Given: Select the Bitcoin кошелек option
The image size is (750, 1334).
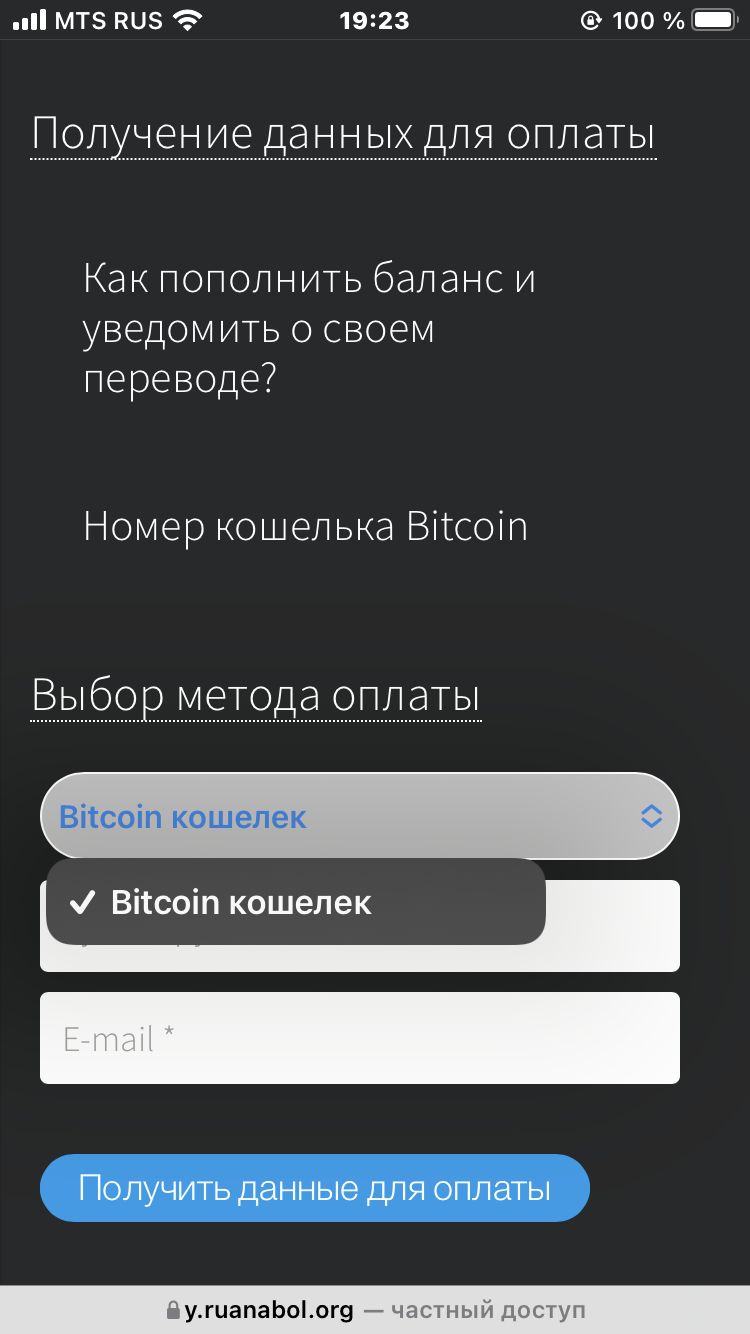Looking at the screenshot, I should pos(296,902).
